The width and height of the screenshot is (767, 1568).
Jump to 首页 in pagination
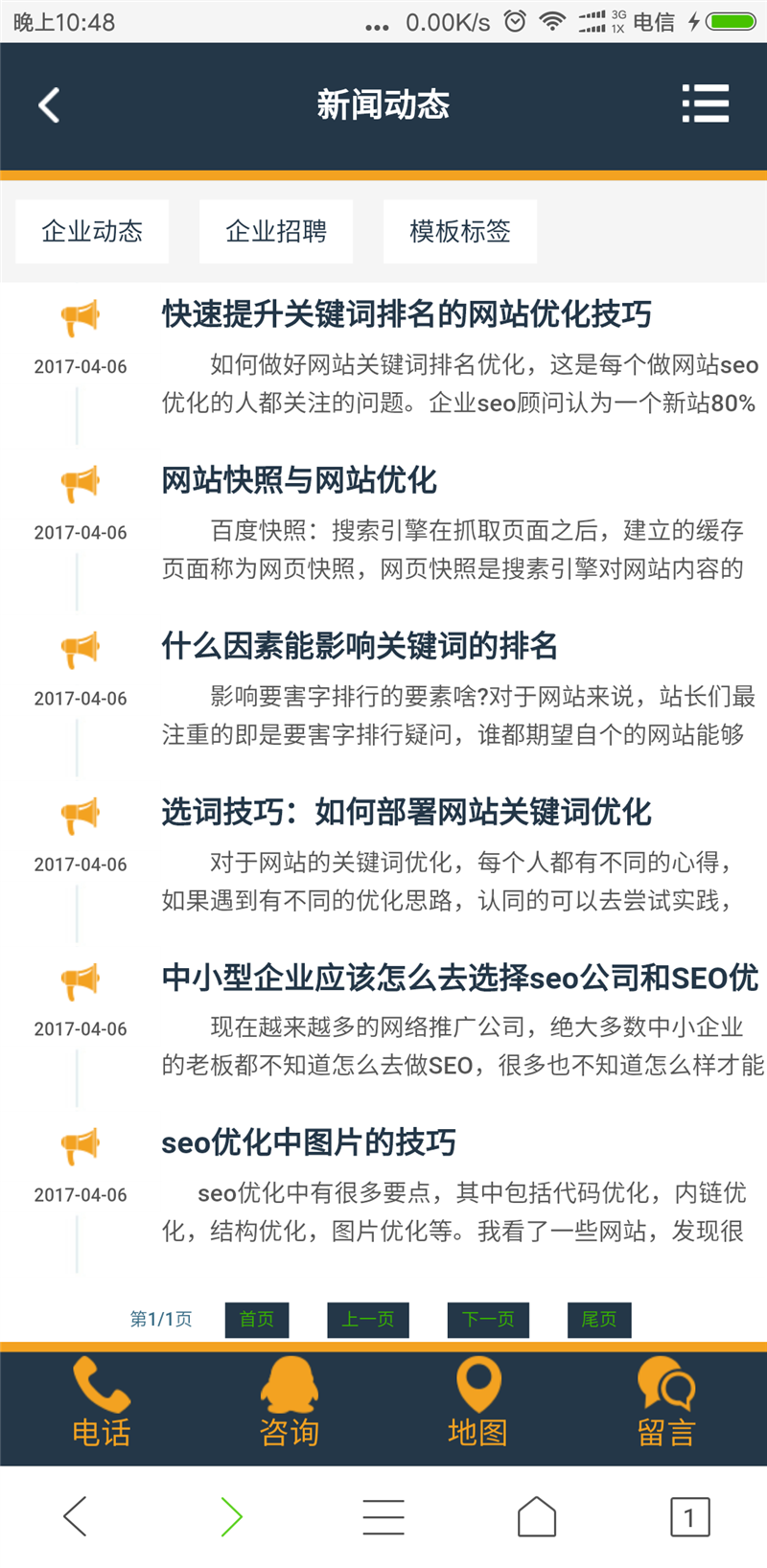[257, 1319]
